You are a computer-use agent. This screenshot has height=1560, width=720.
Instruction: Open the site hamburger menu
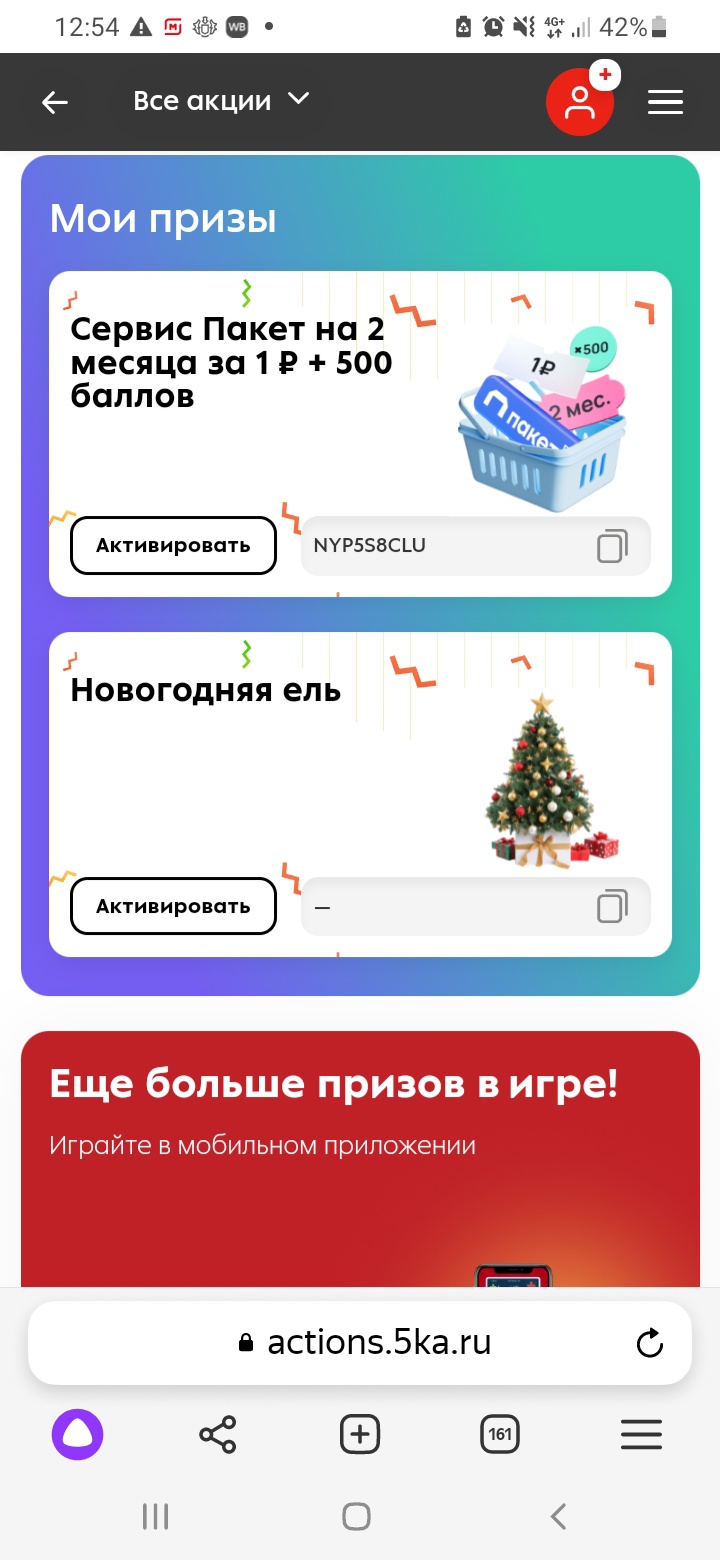coord(665,102)
